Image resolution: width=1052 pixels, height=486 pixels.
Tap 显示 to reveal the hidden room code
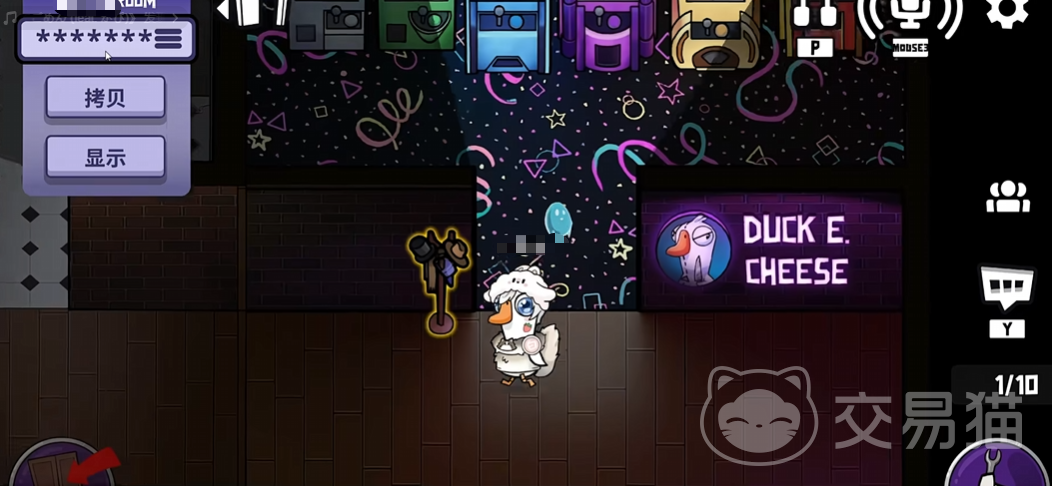[x=105, y=157]
